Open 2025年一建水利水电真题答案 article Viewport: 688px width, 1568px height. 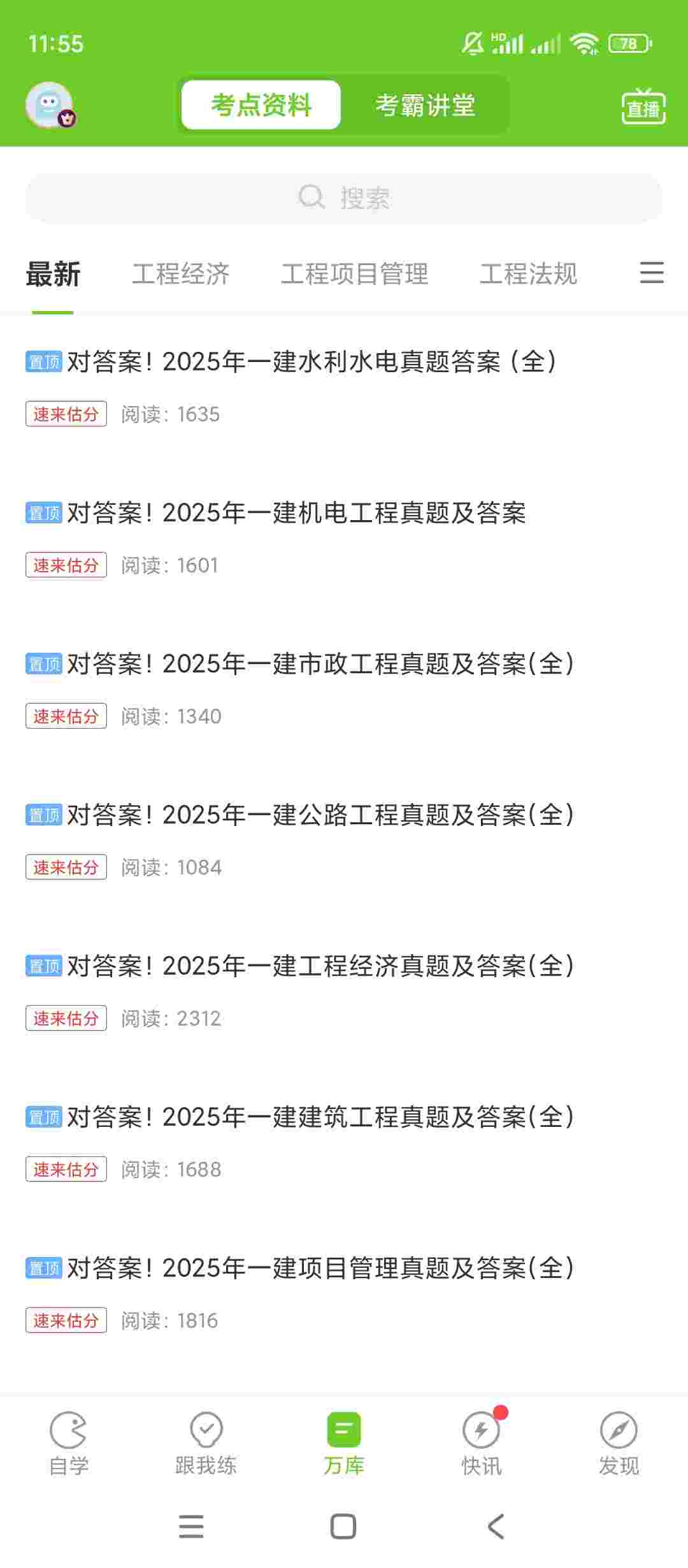[x=312, y=362]
